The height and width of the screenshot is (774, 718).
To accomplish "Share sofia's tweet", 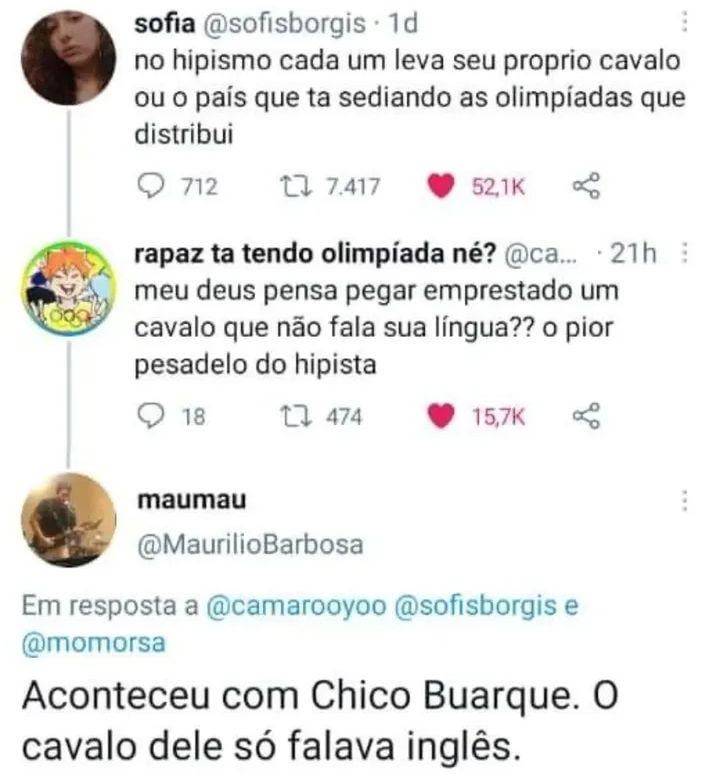I will click(x=587, y=186).
